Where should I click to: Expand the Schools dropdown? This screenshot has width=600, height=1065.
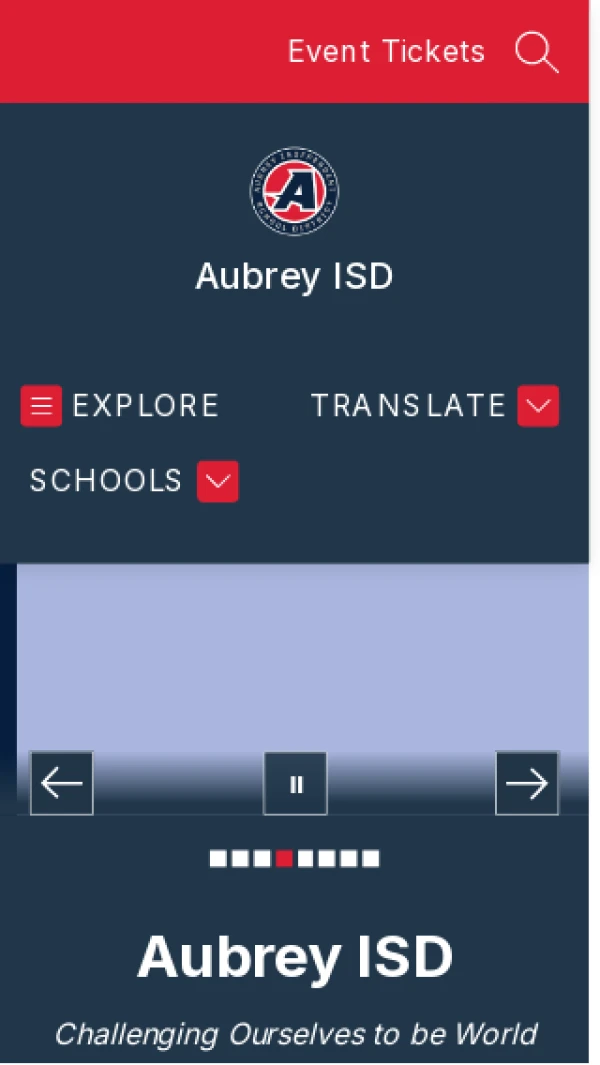click(217, 481)
